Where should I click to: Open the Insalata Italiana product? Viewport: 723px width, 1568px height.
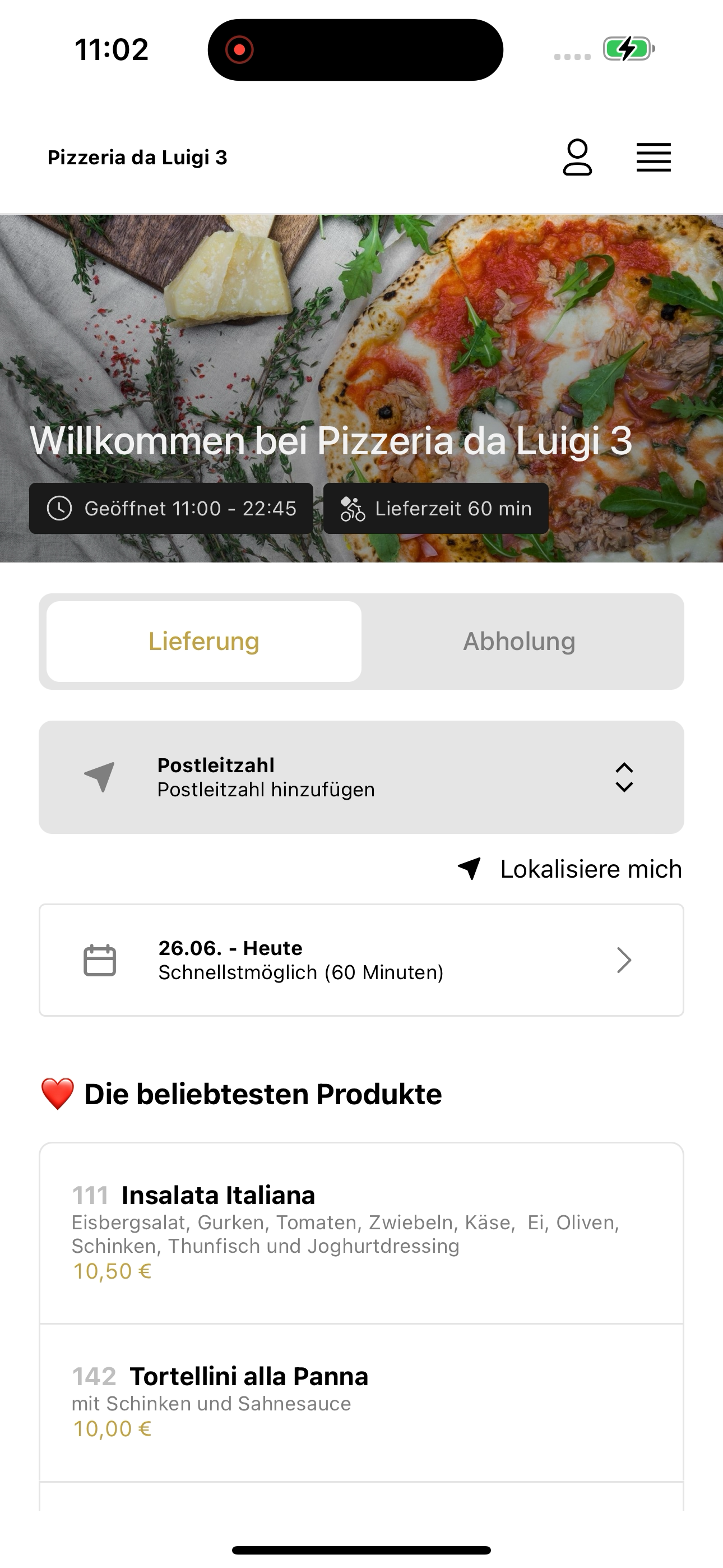361,1233
